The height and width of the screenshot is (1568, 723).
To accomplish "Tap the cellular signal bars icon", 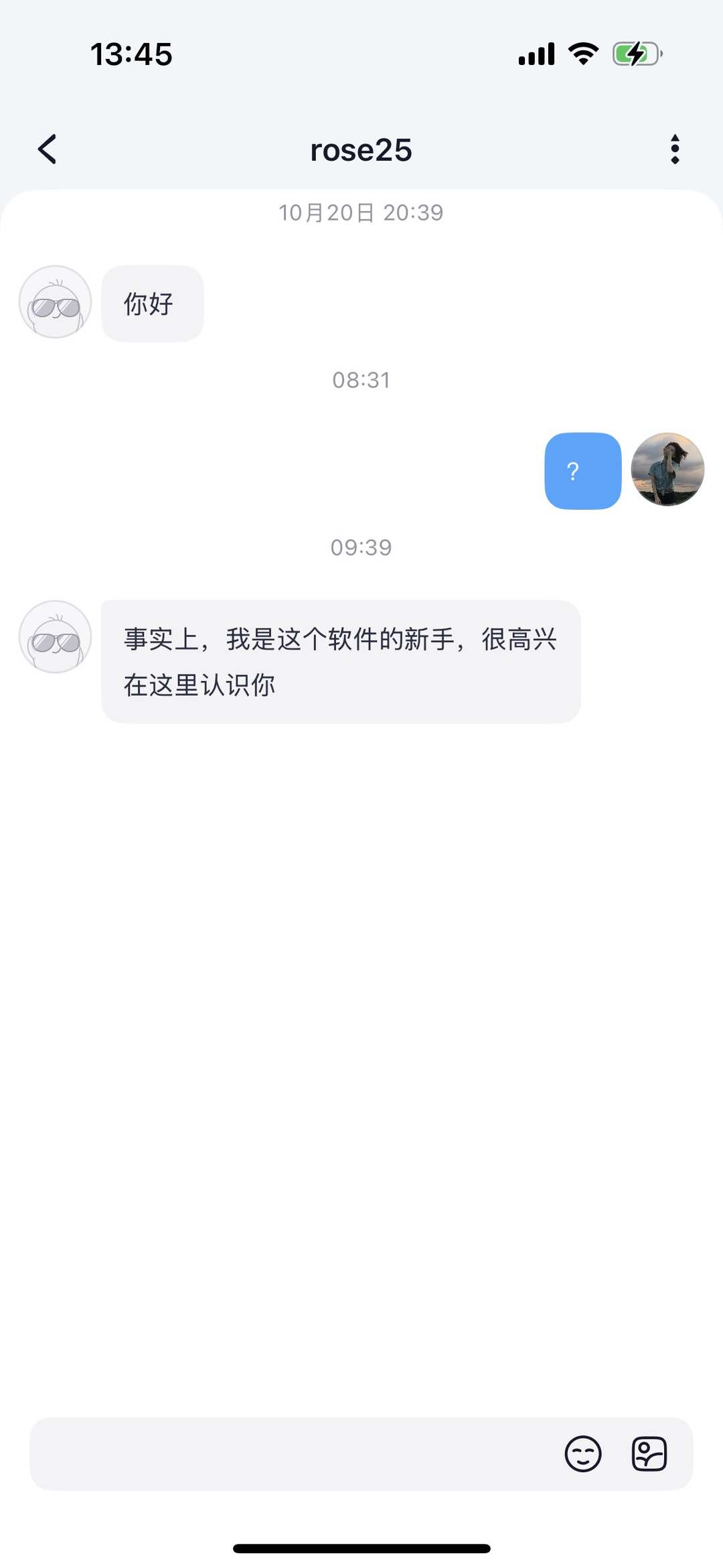I will (x=536, y=54).
